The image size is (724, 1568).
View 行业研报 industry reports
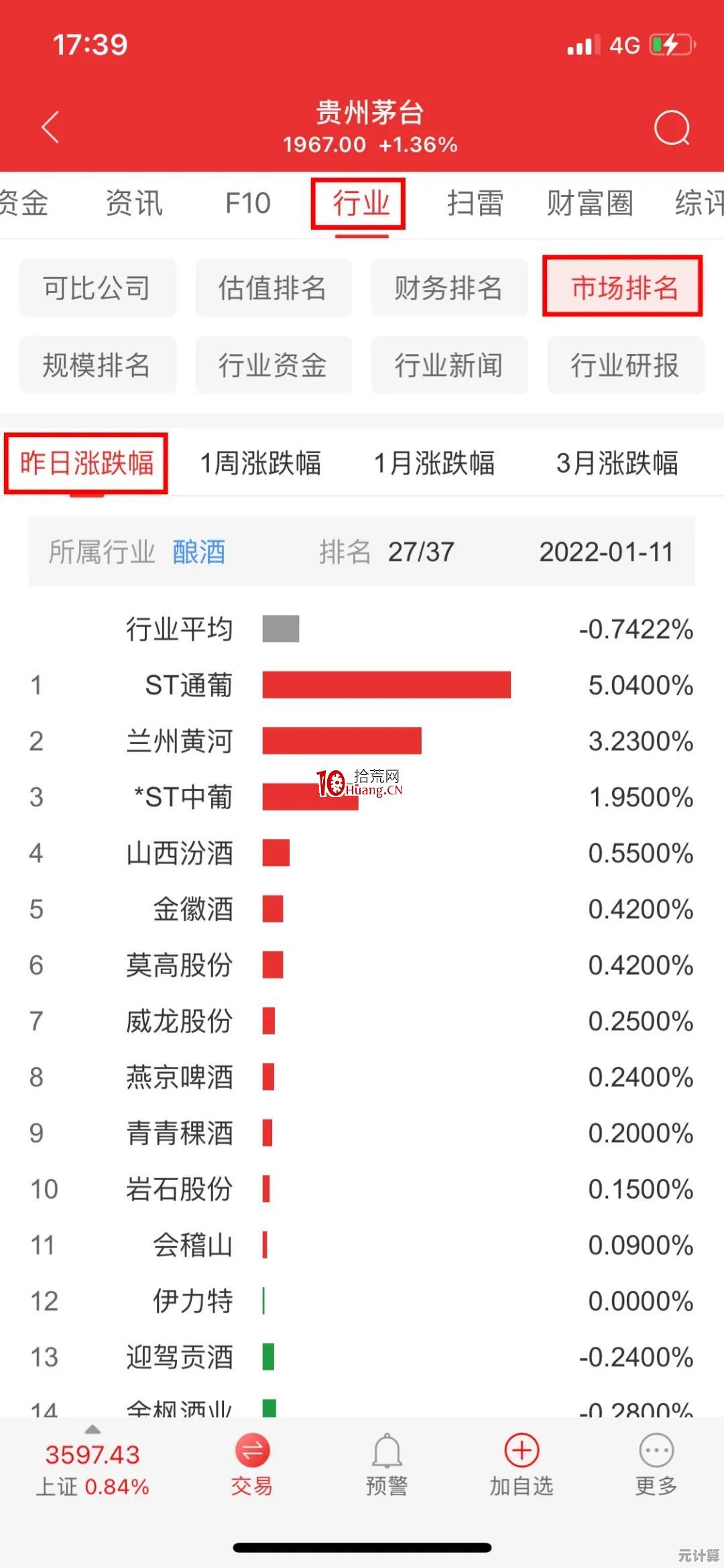[x=625, y=365]
